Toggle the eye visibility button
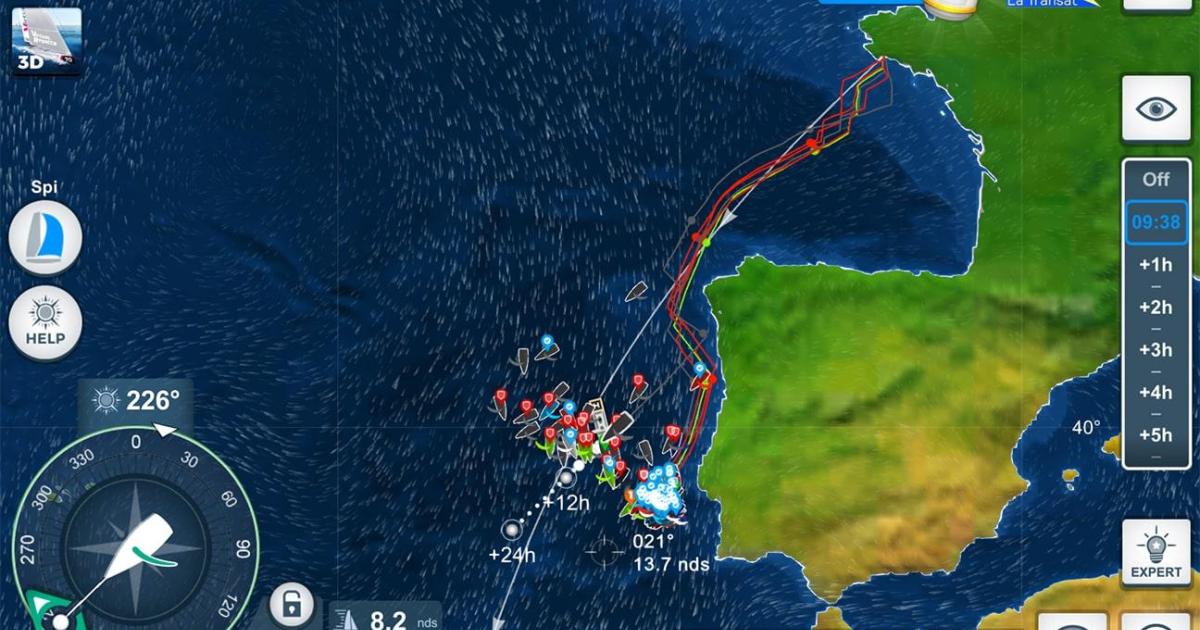 coord(1155,108)
